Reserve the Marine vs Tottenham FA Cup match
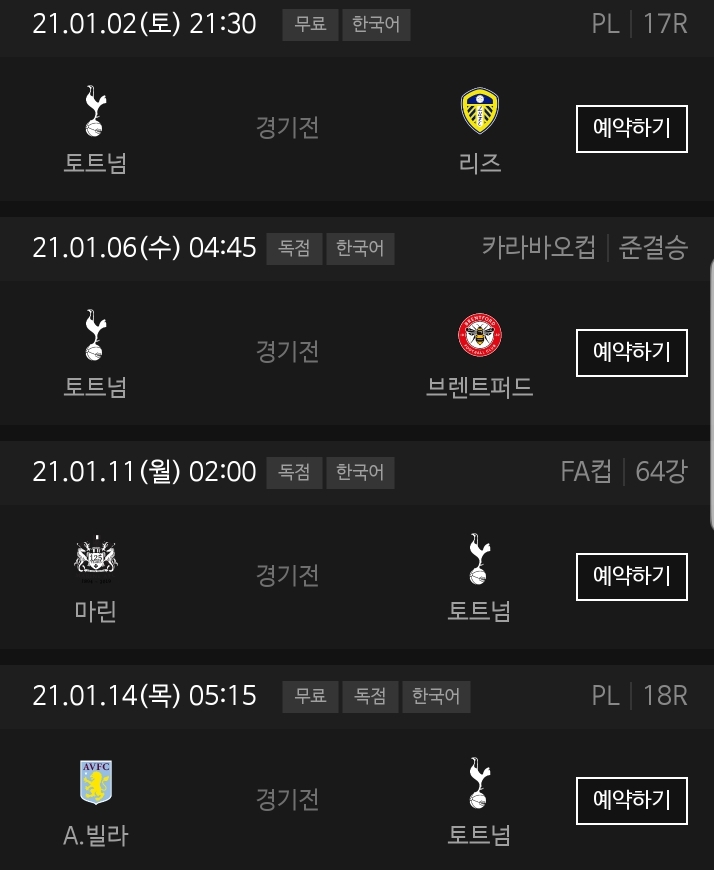Viewport: 714px width, 870px height. pyautogui.click(x=631, y=577)
